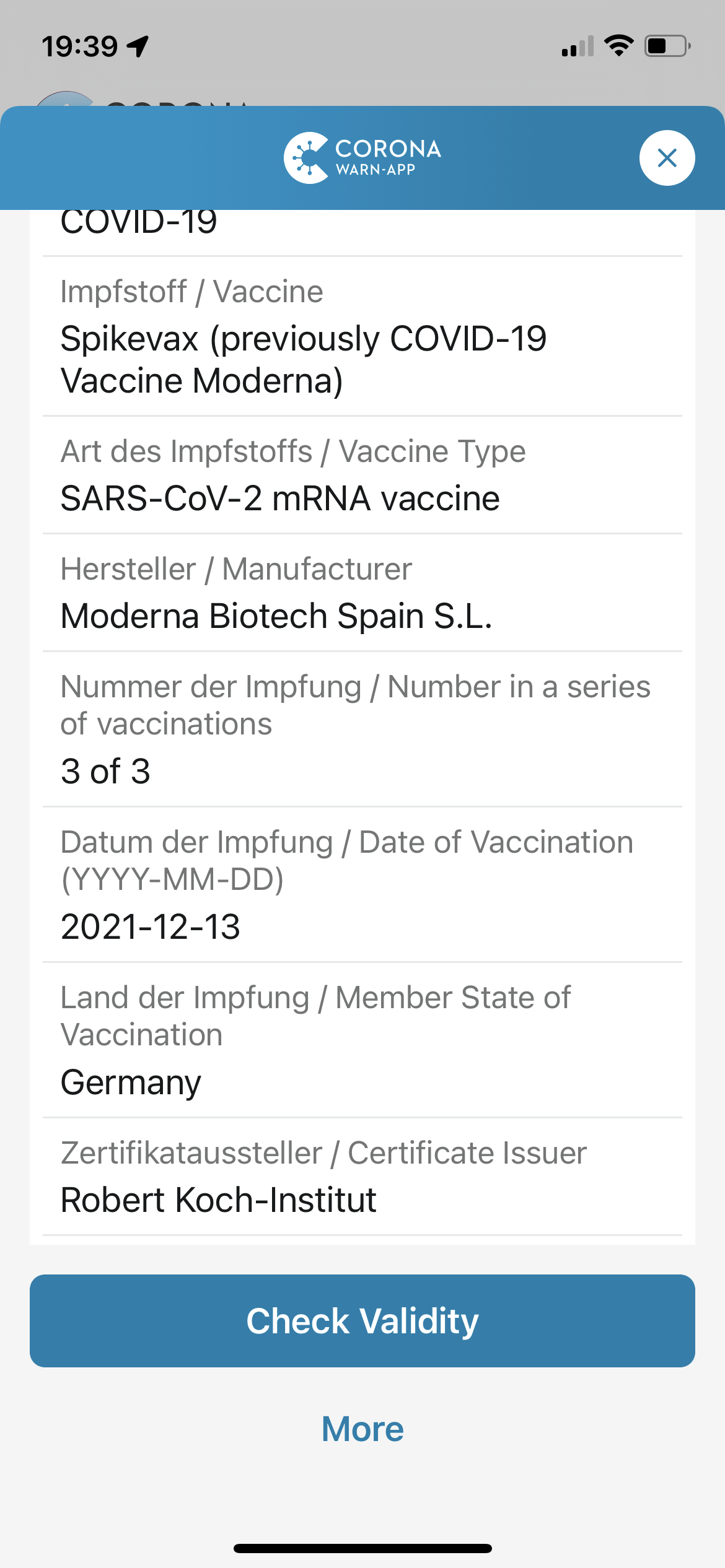Viewport: 725px width, 1568px height.
Task: Tap the Check Validity button
Action: click(362, 1321)
